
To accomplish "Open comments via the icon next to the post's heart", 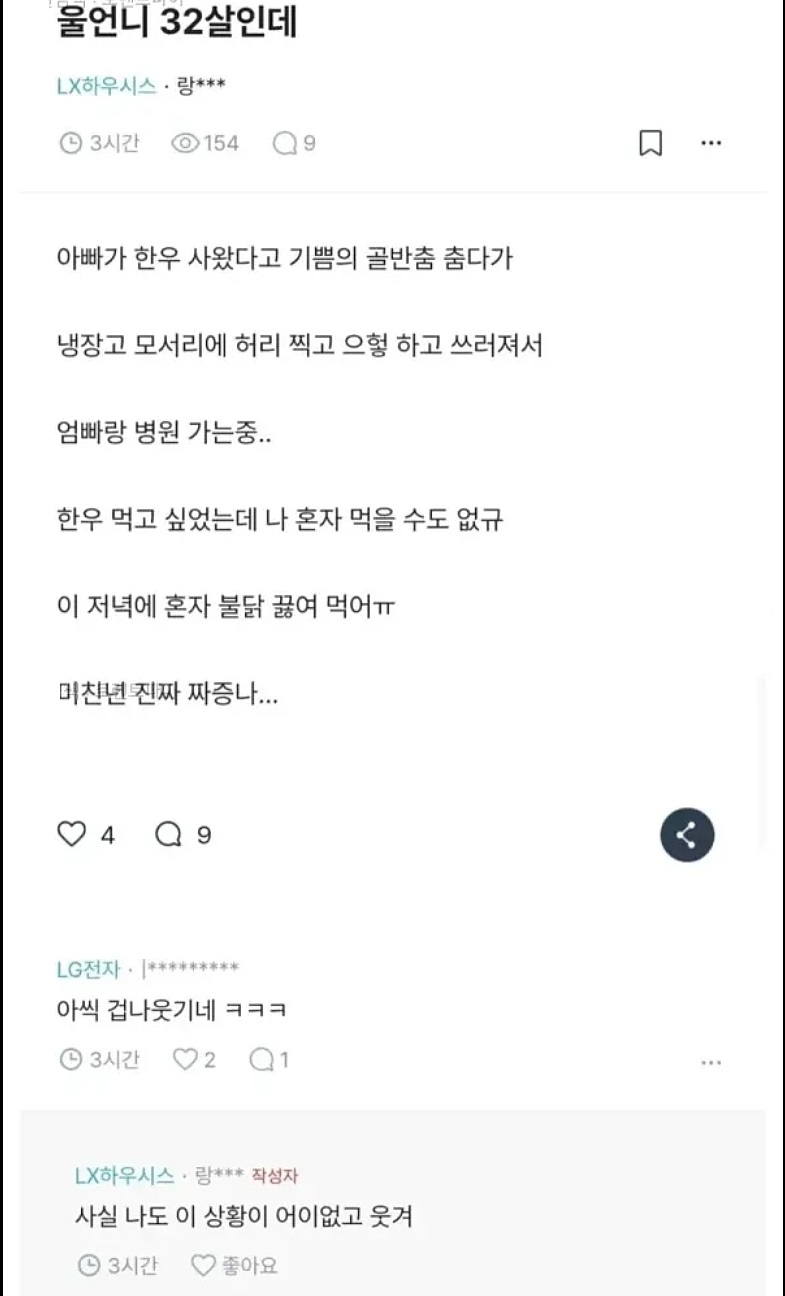I will click(x=168, y=834).
